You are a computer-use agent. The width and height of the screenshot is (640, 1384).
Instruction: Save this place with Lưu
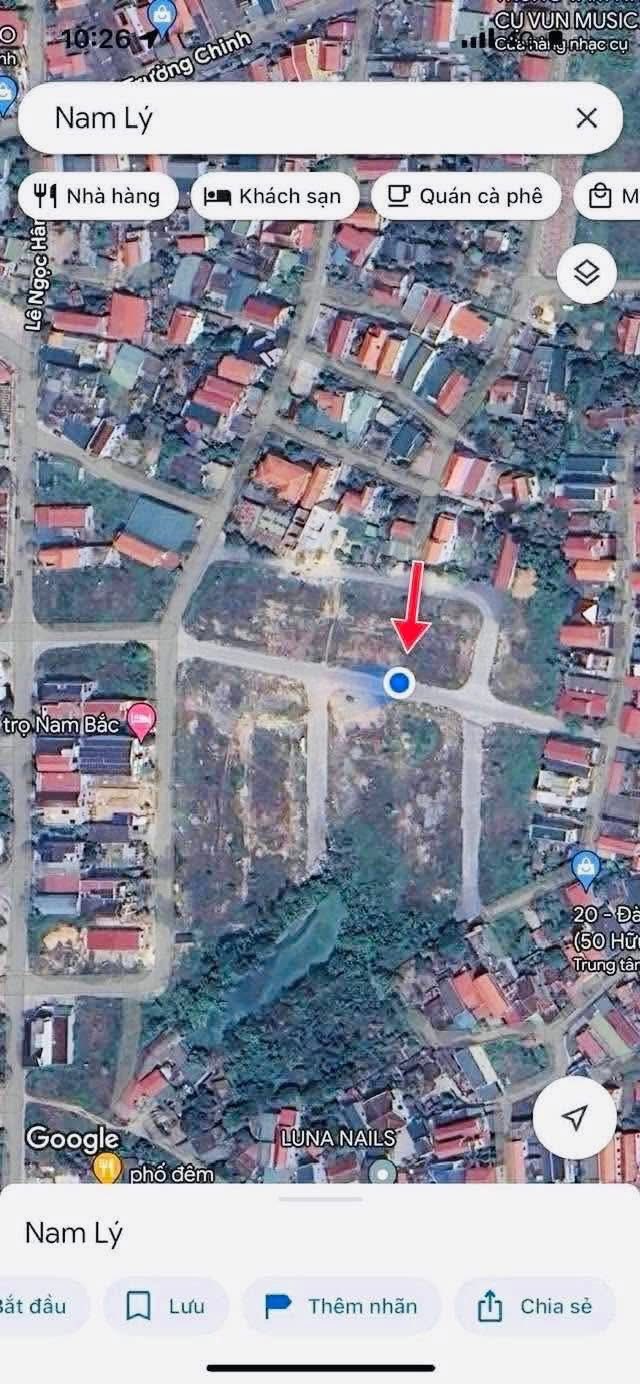coord(166,1306)
